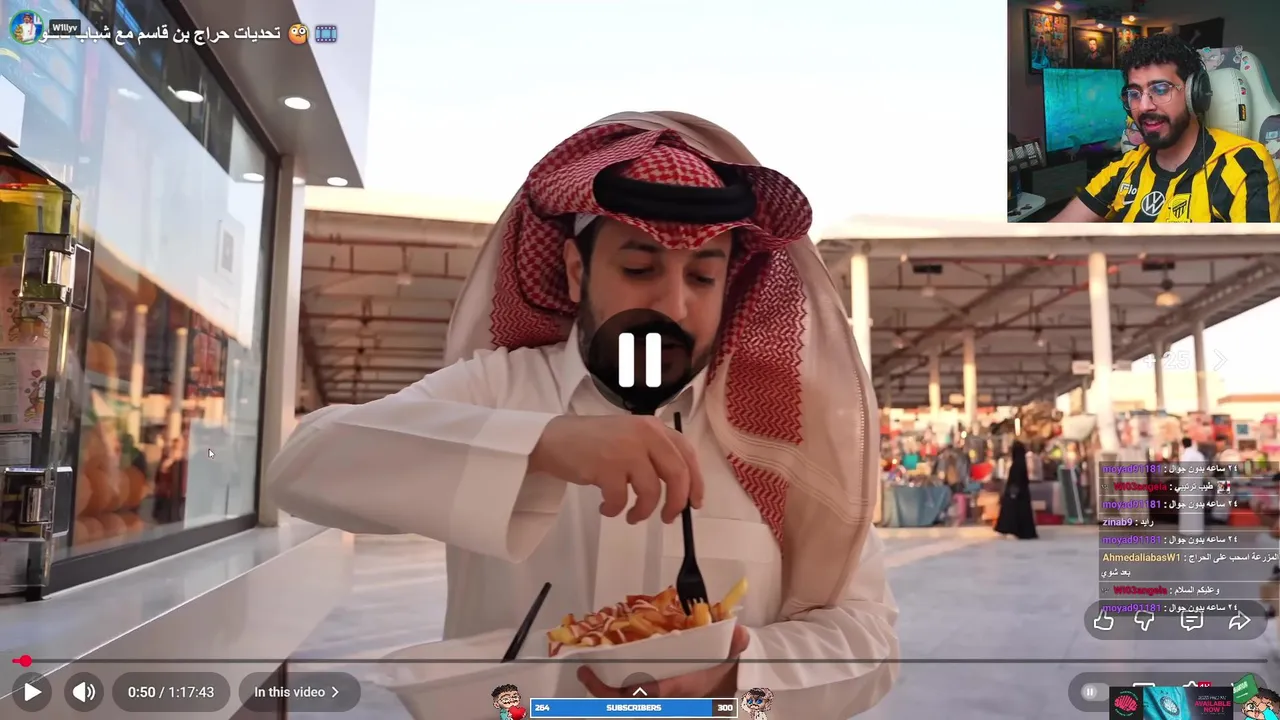Open the W1llyv channel avatar
The height and width of the screenshot is (720, 1280).
tap(25, 28)
